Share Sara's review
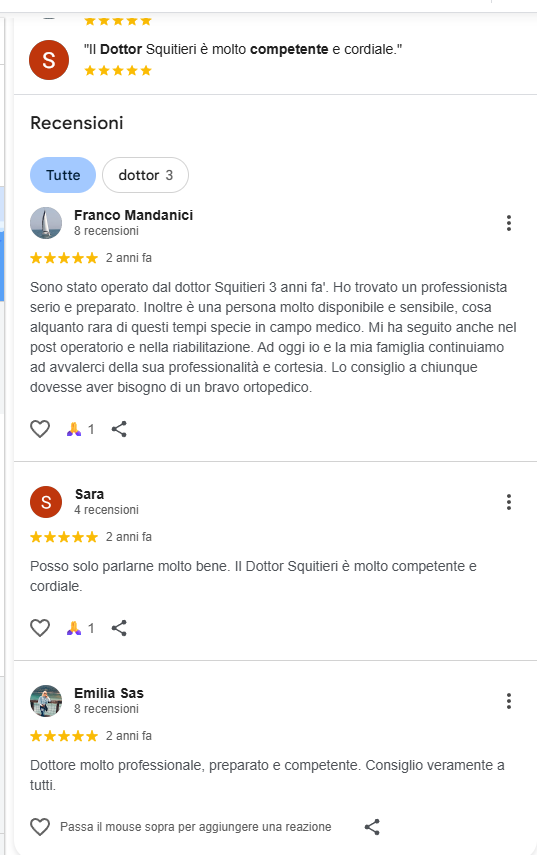This screenshot has height=855, width=537. (x=119, y=628)
